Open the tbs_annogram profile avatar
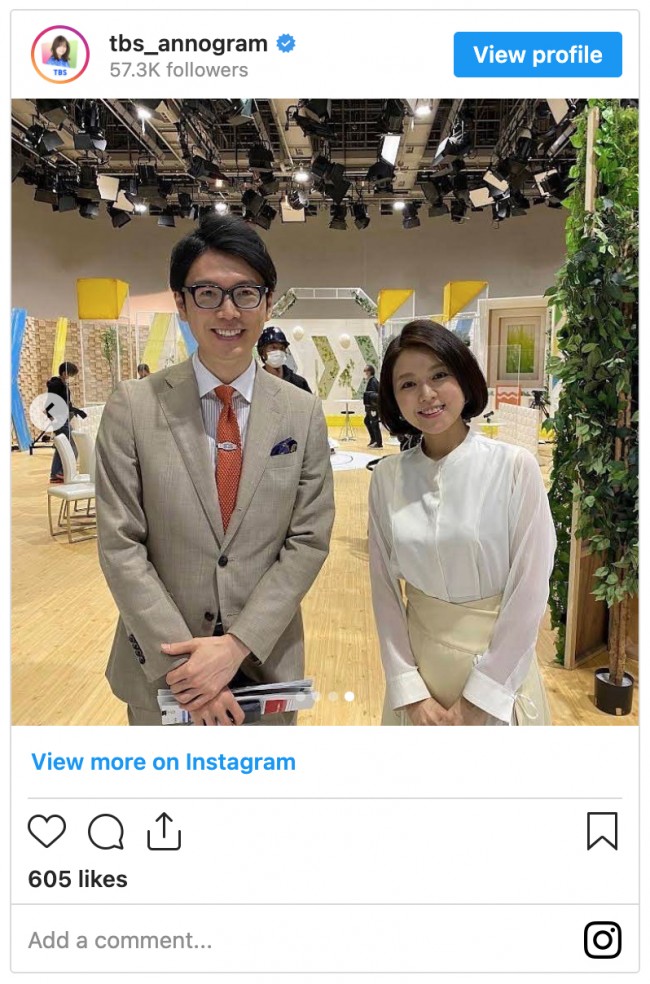This screenshot has height=984, width=650. tap(60, 55)
